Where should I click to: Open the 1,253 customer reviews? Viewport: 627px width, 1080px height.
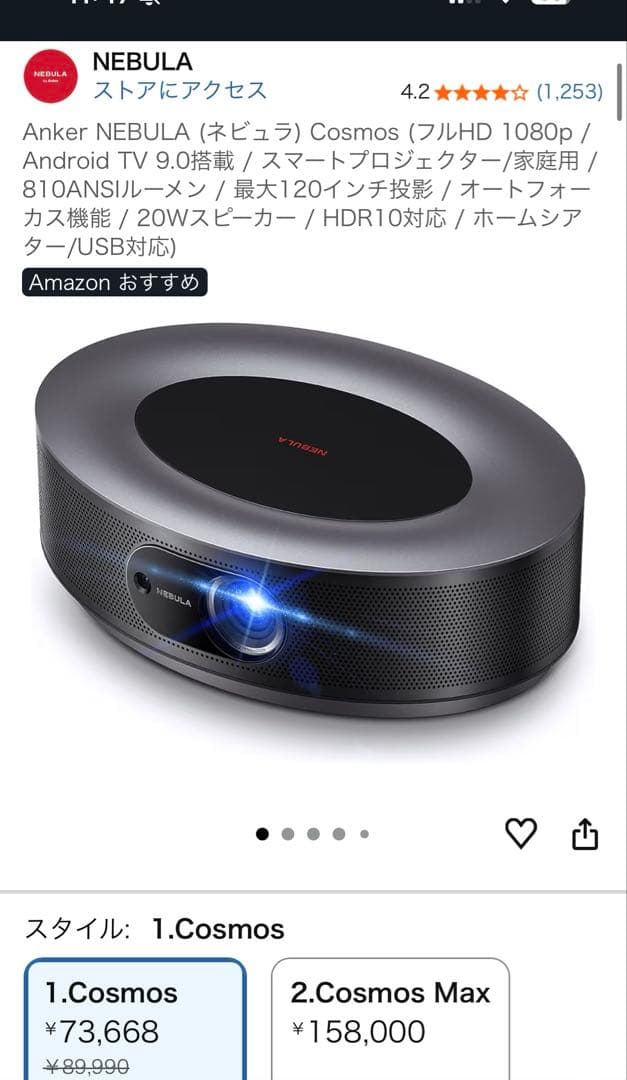[x=569, y=92]
